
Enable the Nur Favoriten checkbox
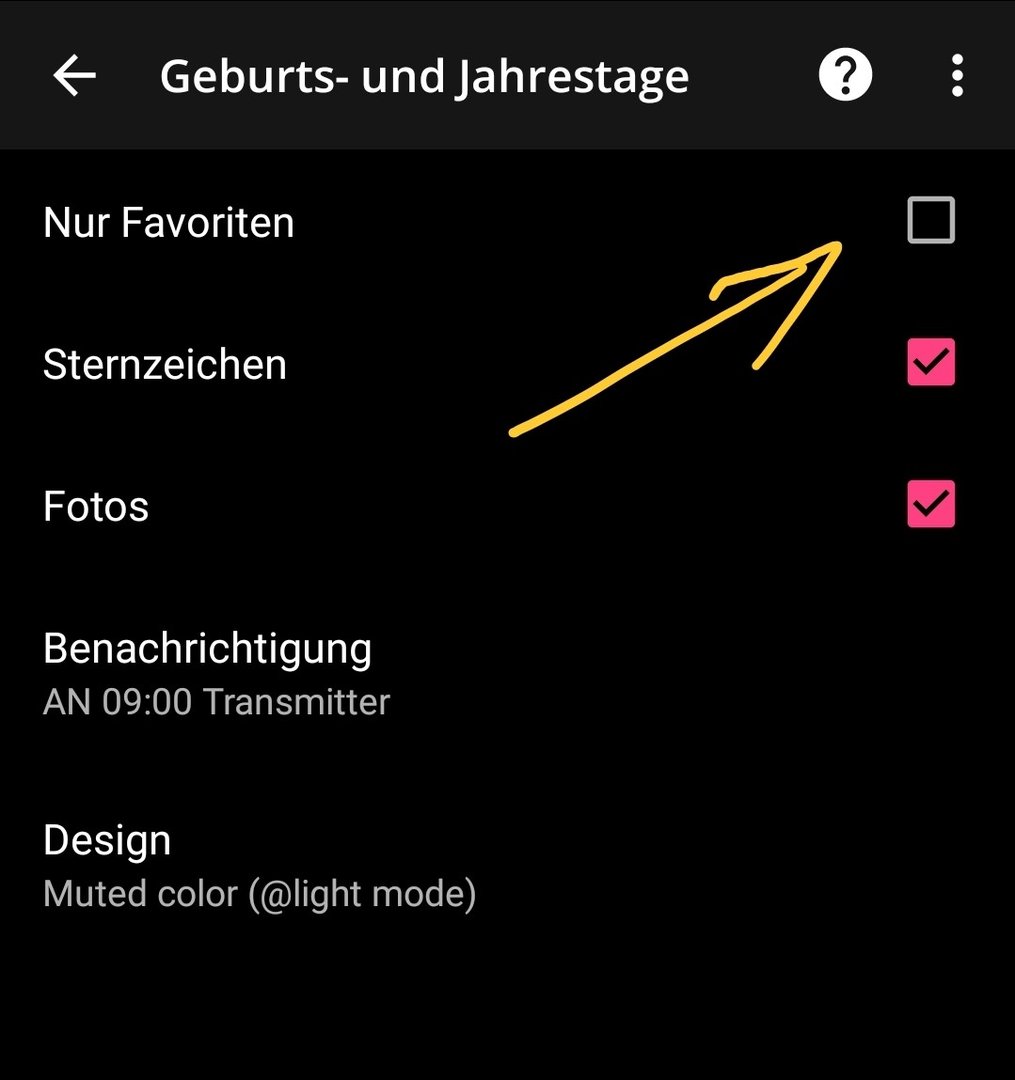930,221
